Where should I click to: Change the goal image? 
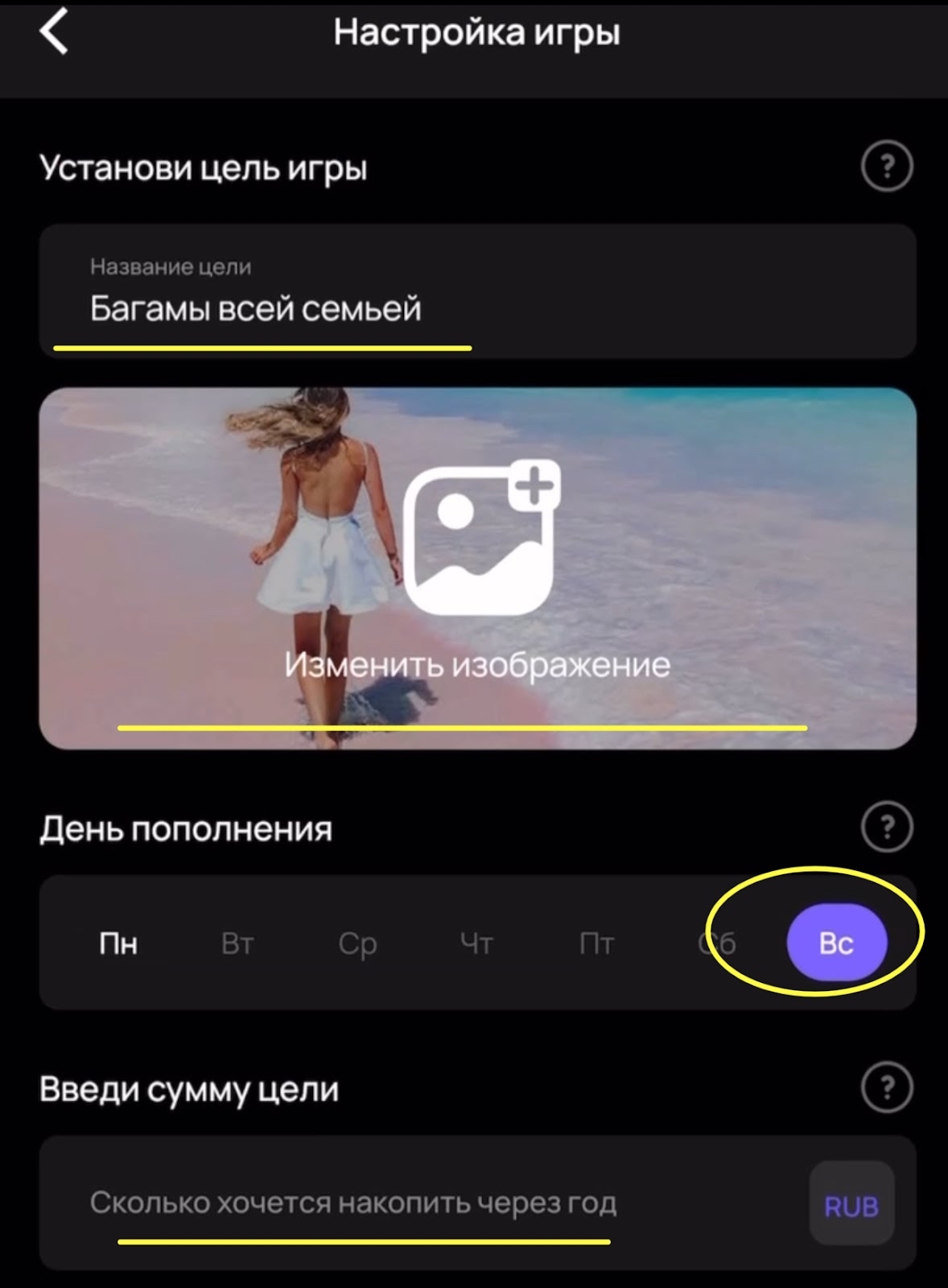point(477,568)
